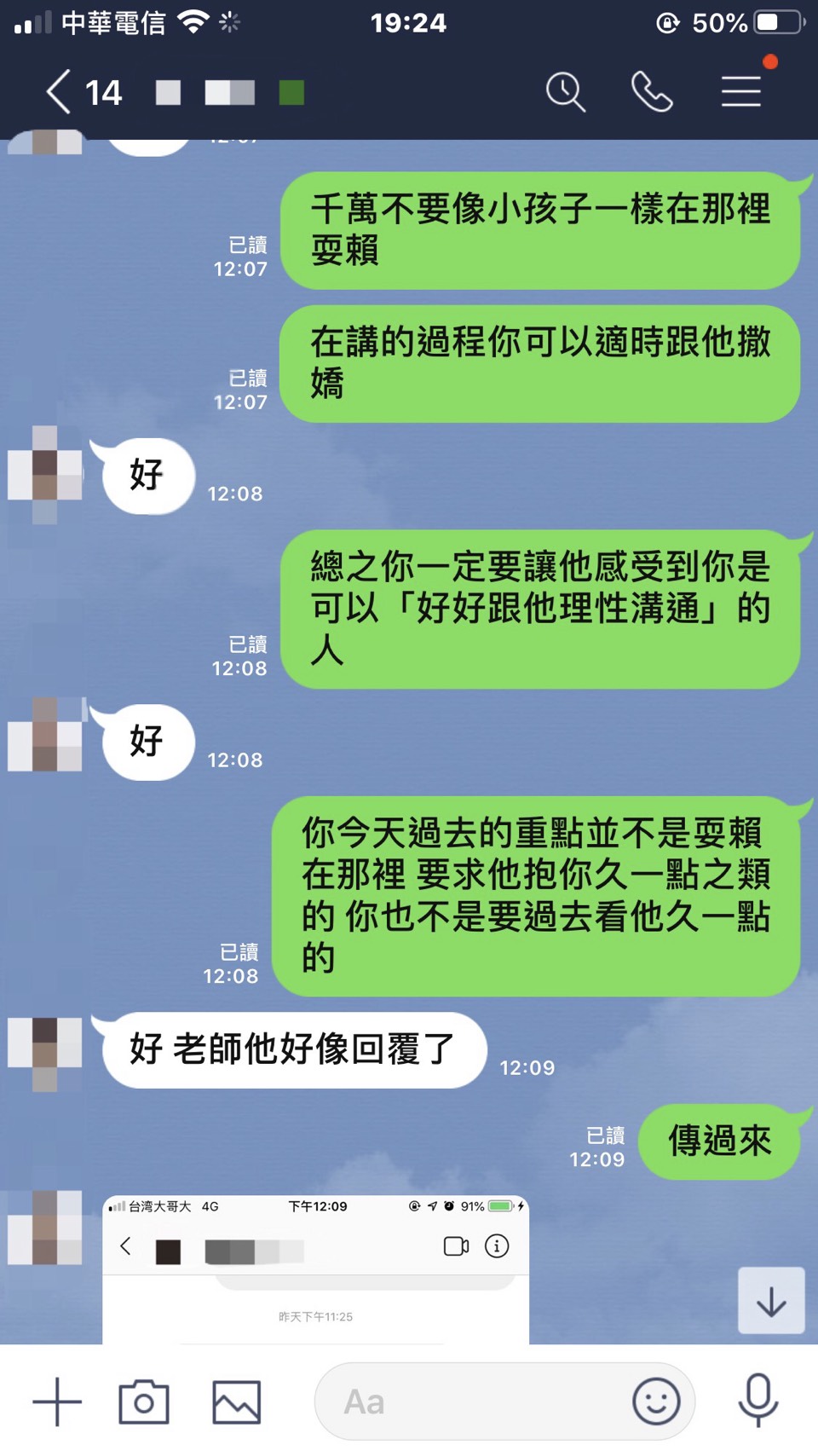Open the chat menu
818x1456 pixels.
(740, 92)
